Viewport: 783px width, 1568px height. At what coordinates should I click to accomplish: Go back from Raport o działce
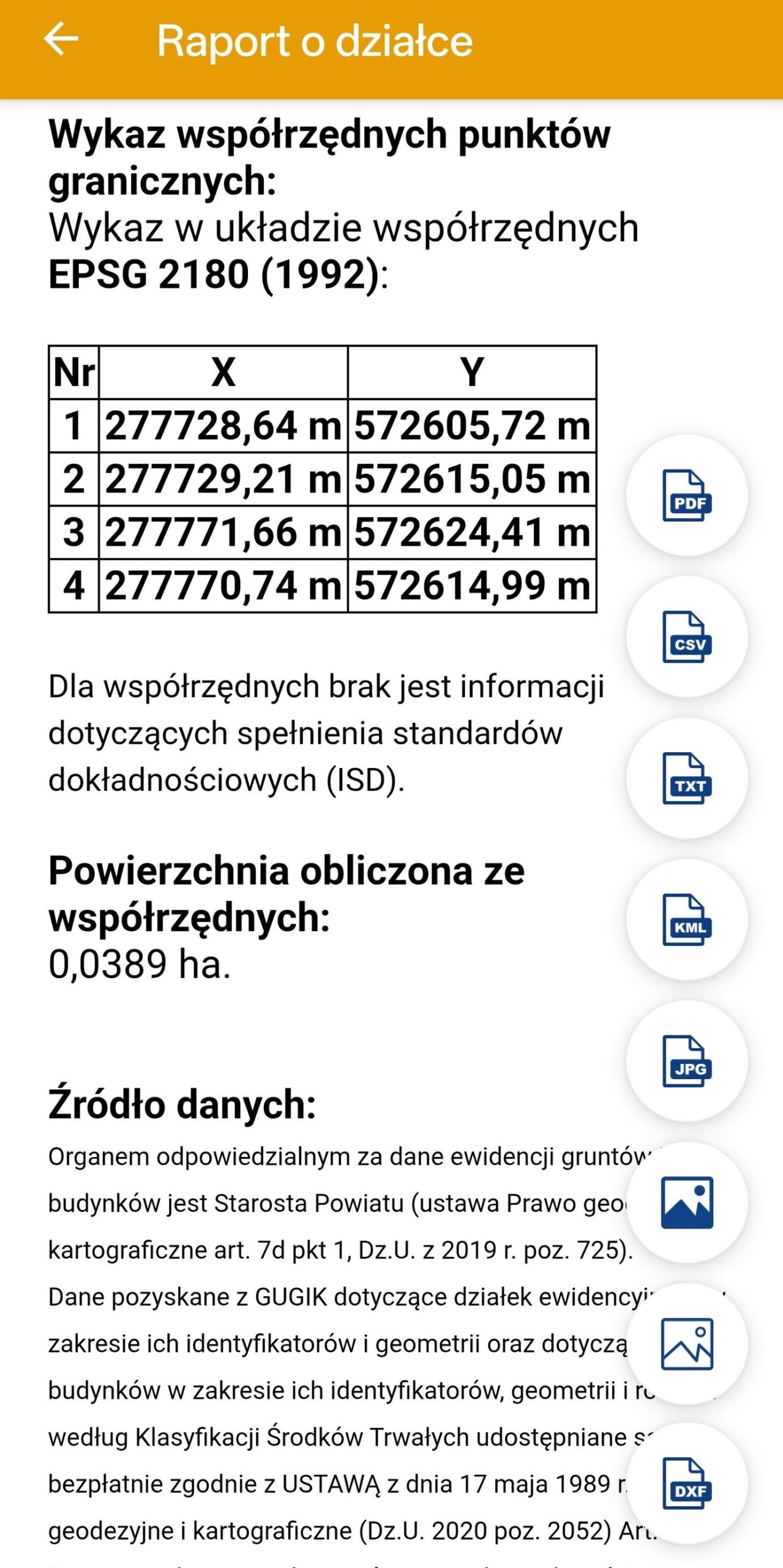(61, 40)
